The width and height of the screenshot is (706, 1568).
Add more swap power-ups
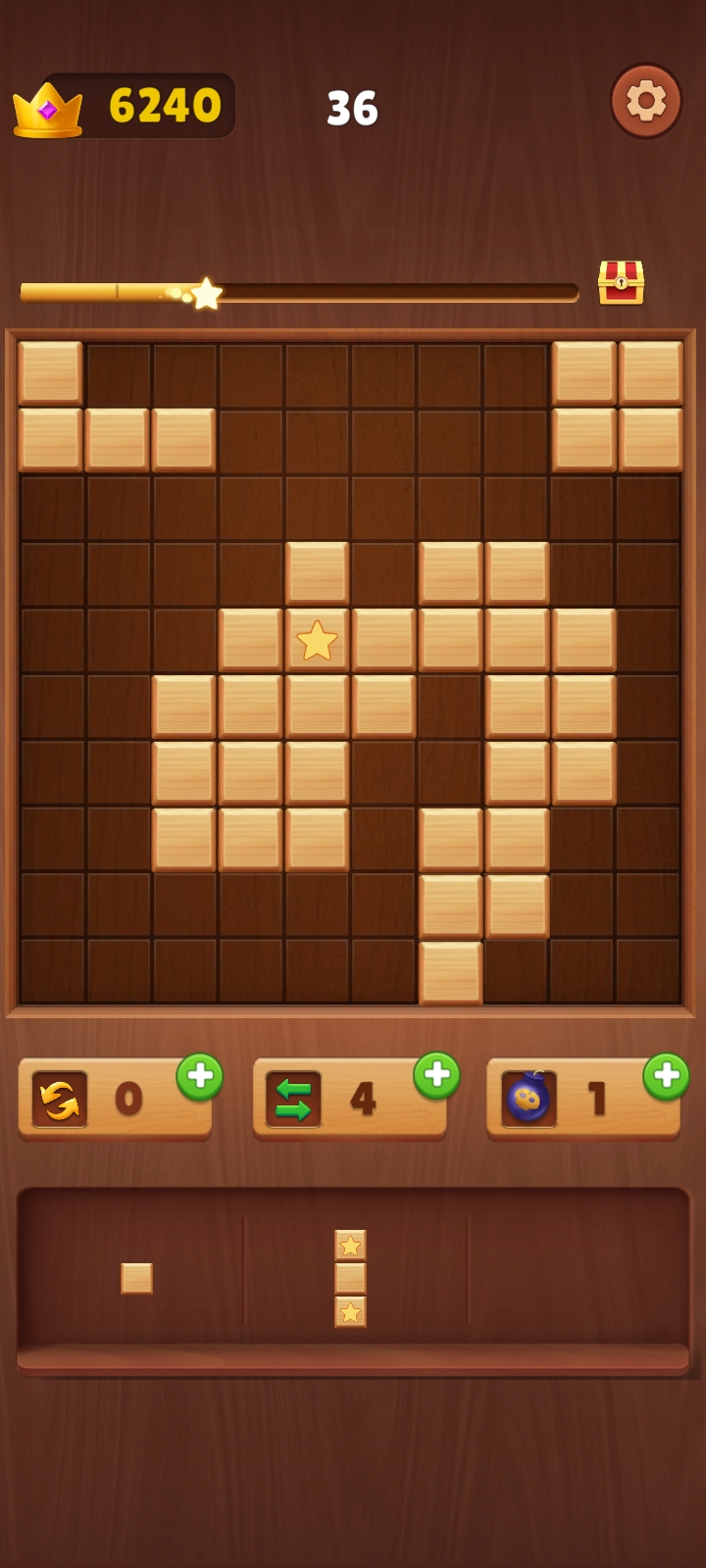pyautogui.click(x=436, y=1076)
